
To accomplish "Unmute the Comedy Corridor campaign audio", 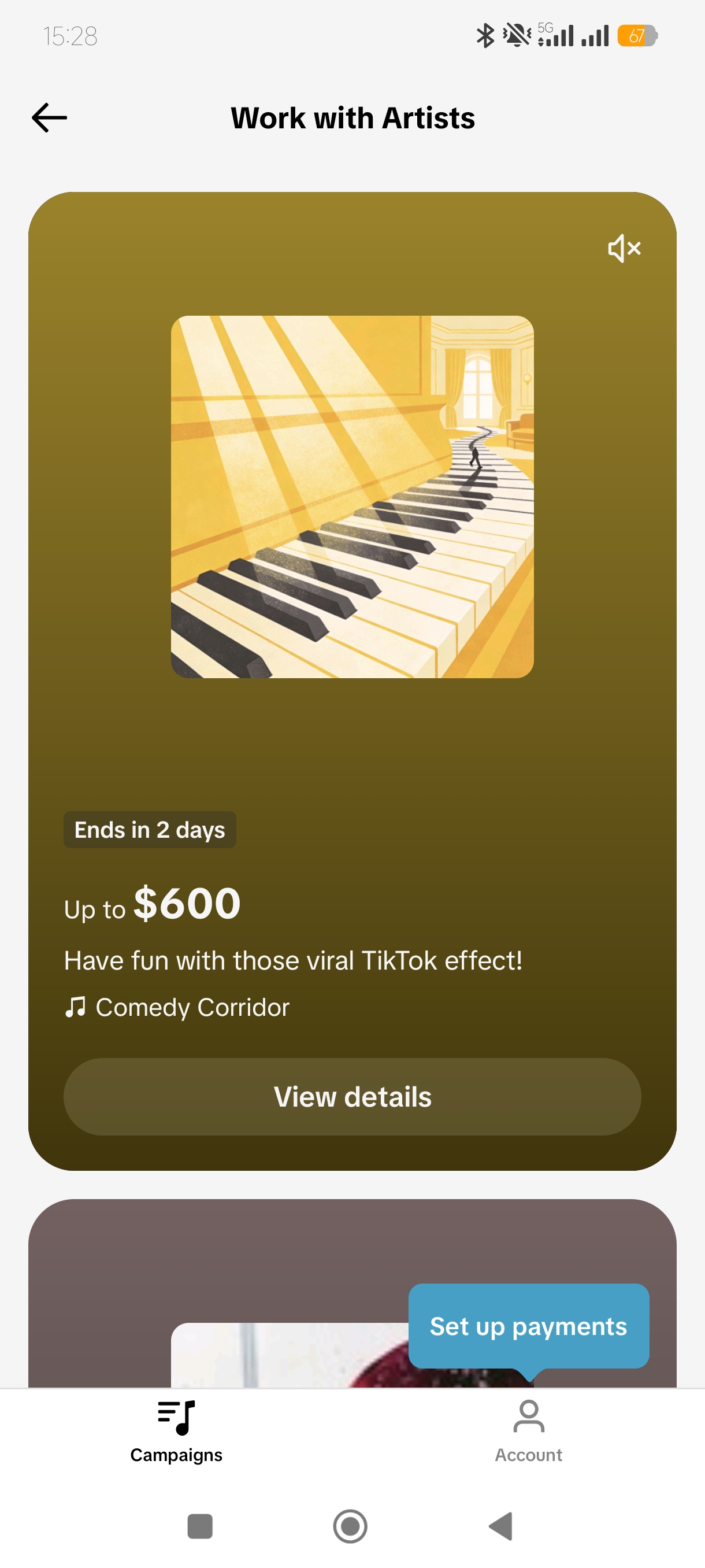I will (624, 249).
